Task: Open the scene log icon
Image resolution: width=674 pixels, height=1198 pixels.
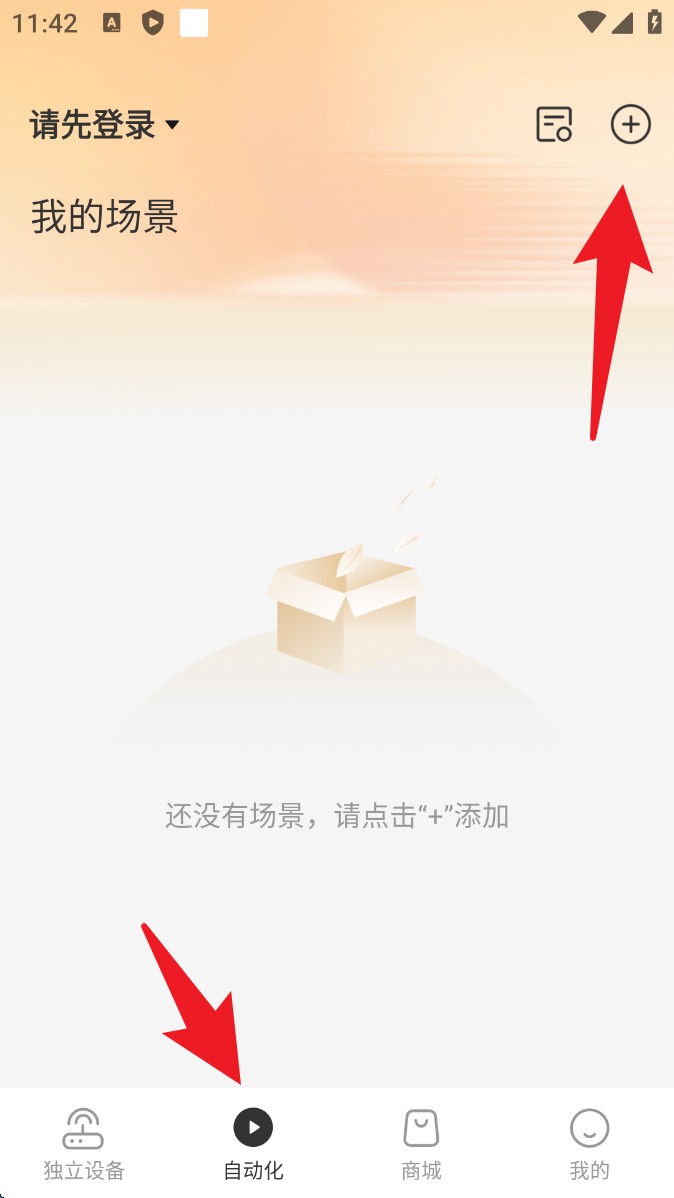Action: [x=554, y=125]
